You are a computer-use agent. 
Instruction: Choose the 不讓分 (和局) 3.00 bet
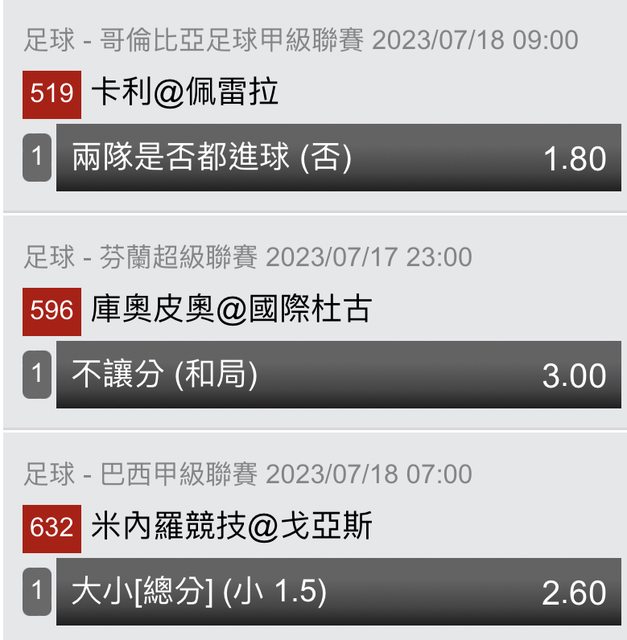tap(338, 375)
